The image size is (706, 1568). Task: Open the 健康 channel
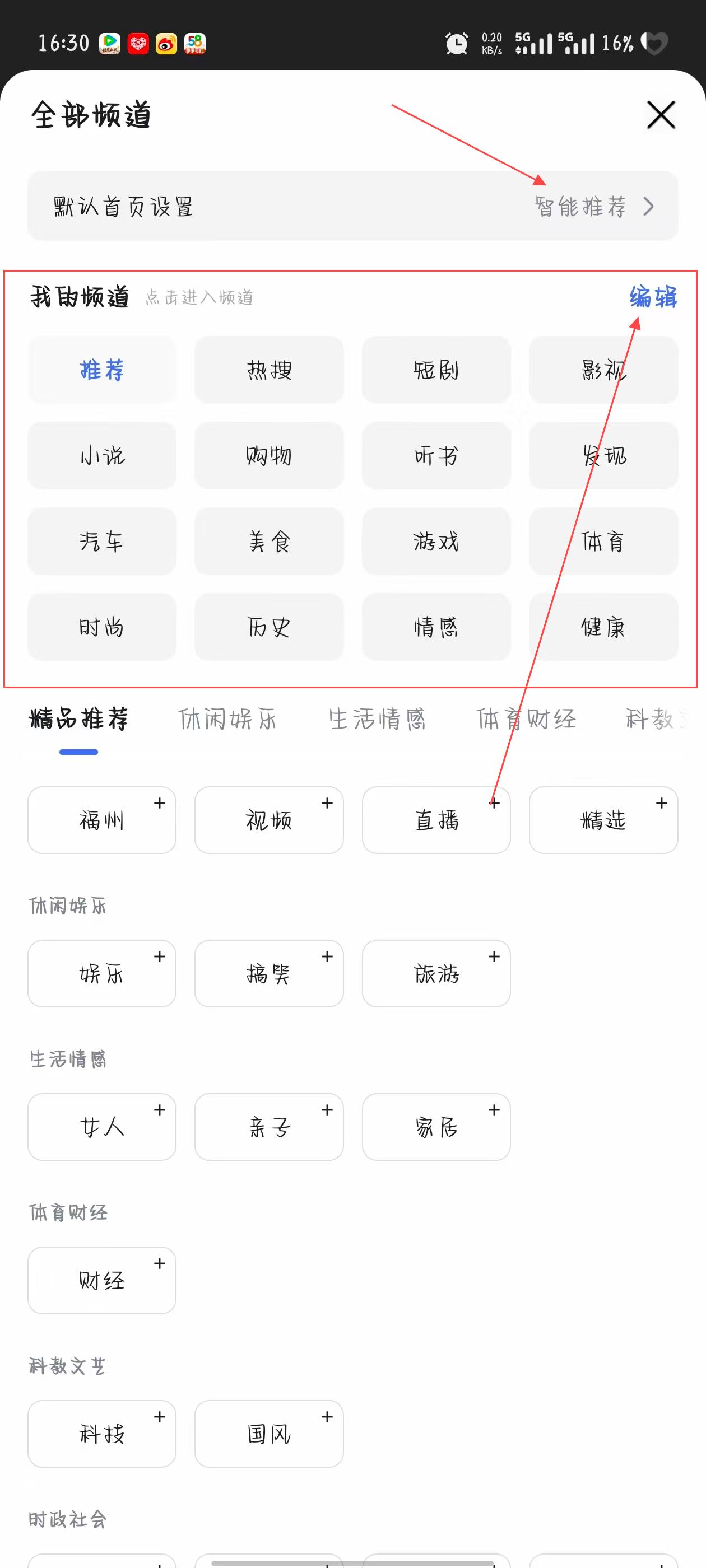point(602,627)
